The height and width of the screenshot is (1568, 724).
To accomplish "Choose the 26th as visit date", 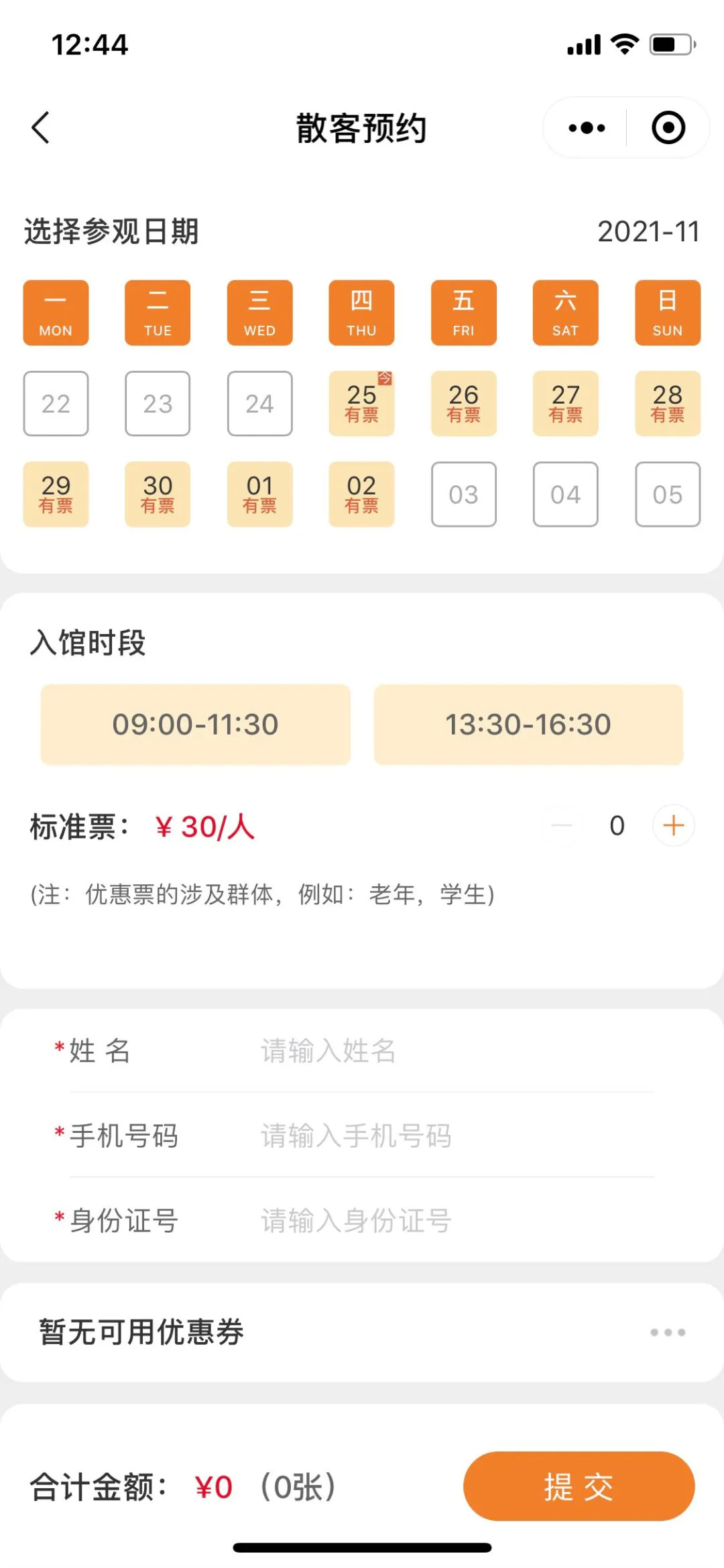I will pos(463,404).
